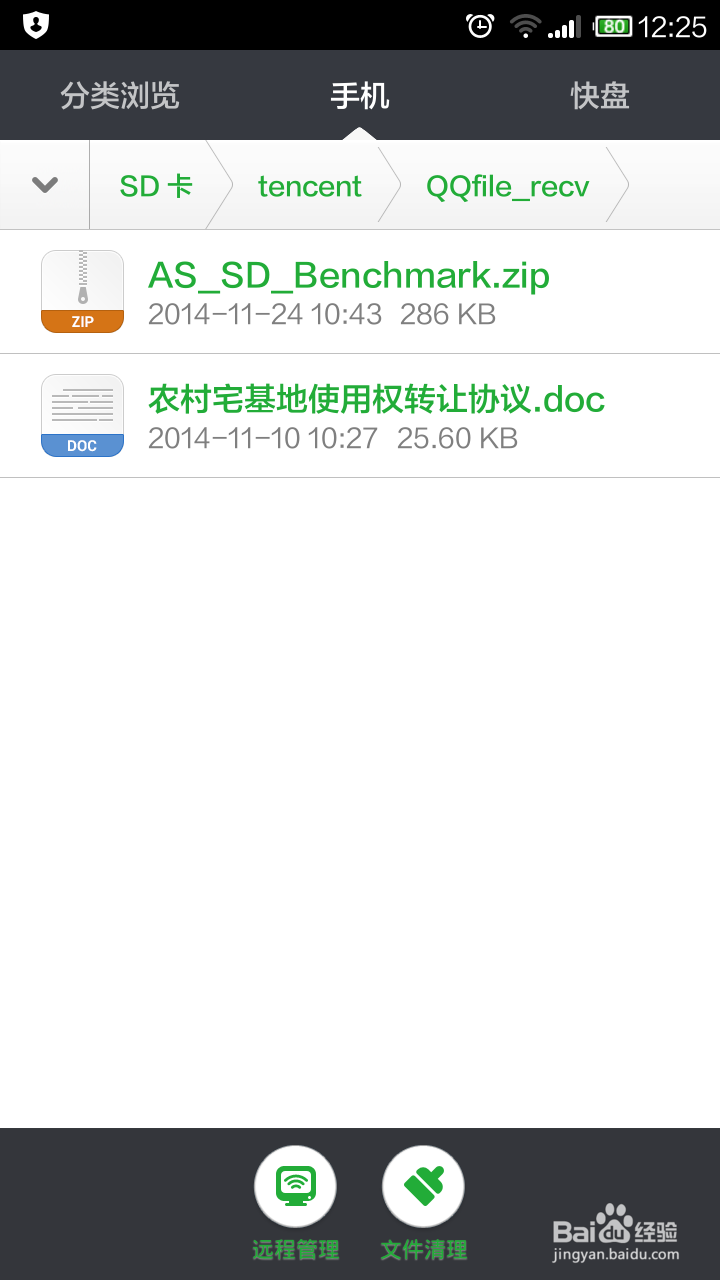
Task: Open the SD 卡 breadcrumb entry
Action: point(155,185)
